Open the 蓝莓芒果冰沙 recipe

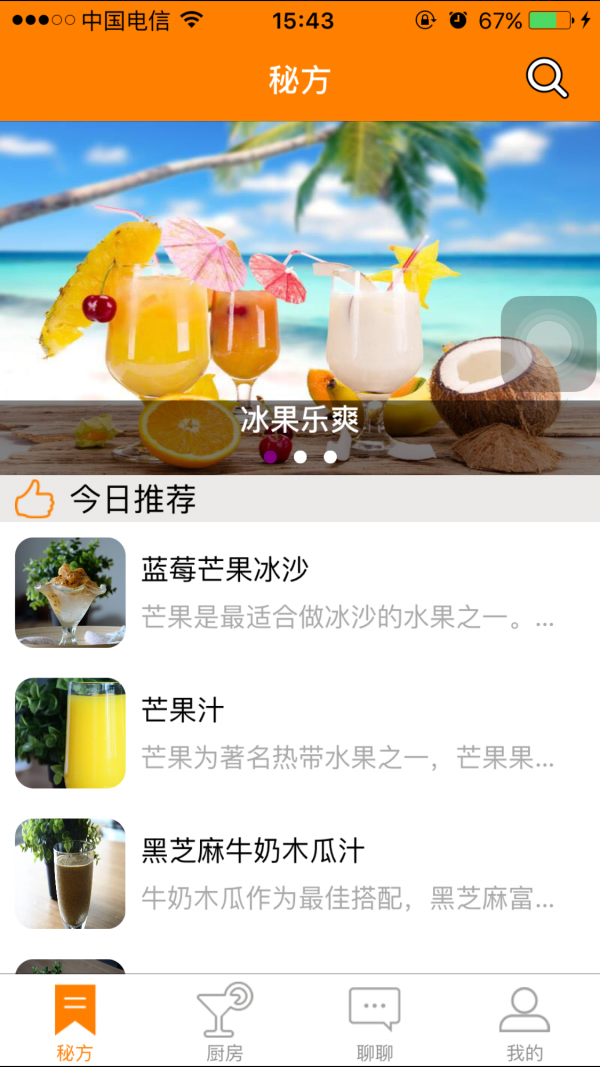click(300, 592)
